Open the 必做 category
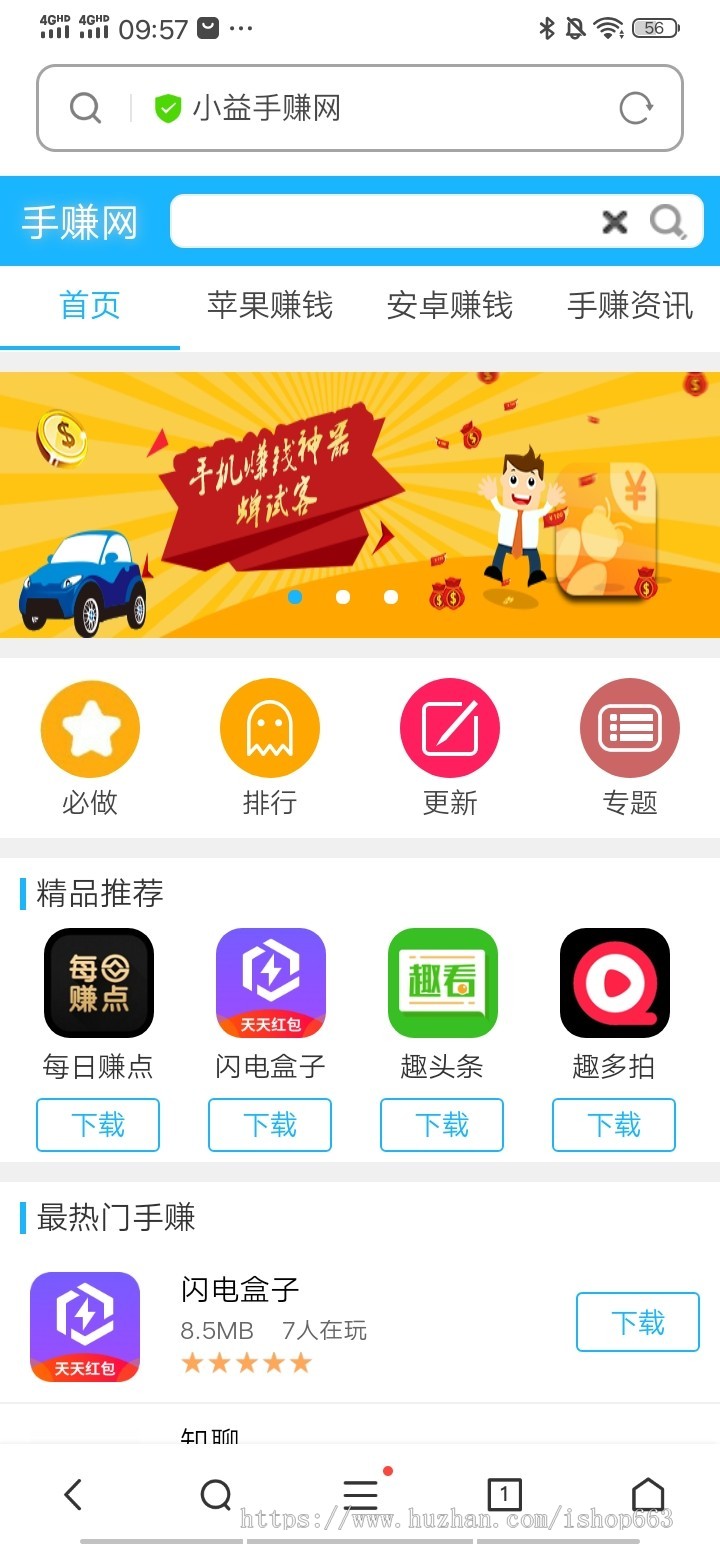The width and height of the screenshot is (720, 1544). tap(90, 747)
